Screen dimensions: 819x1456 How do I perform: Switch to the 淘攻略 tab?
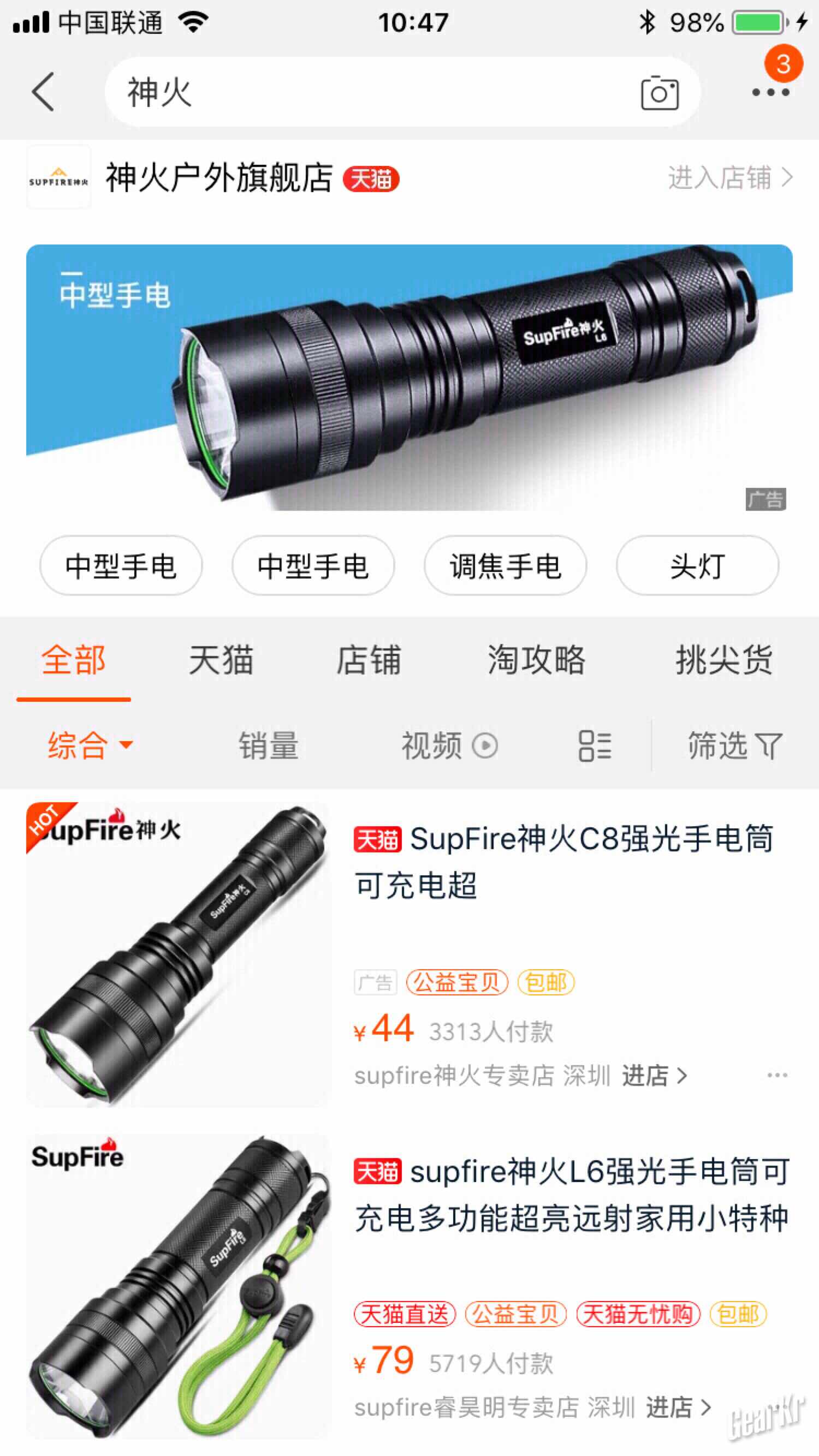[537, 660]
